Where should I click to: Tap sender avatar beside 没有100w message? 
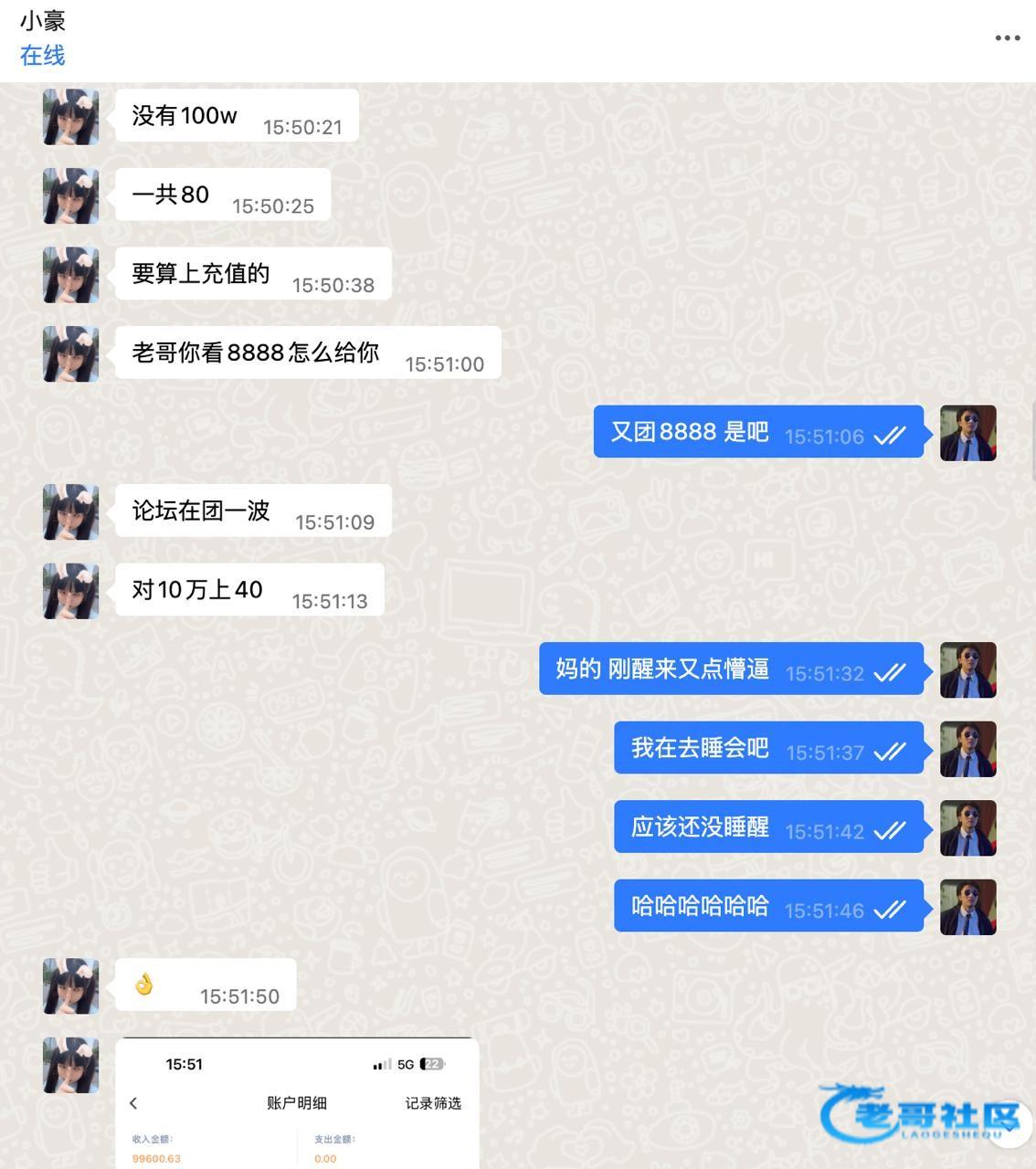pyautogui.click(x=71, y=117)
